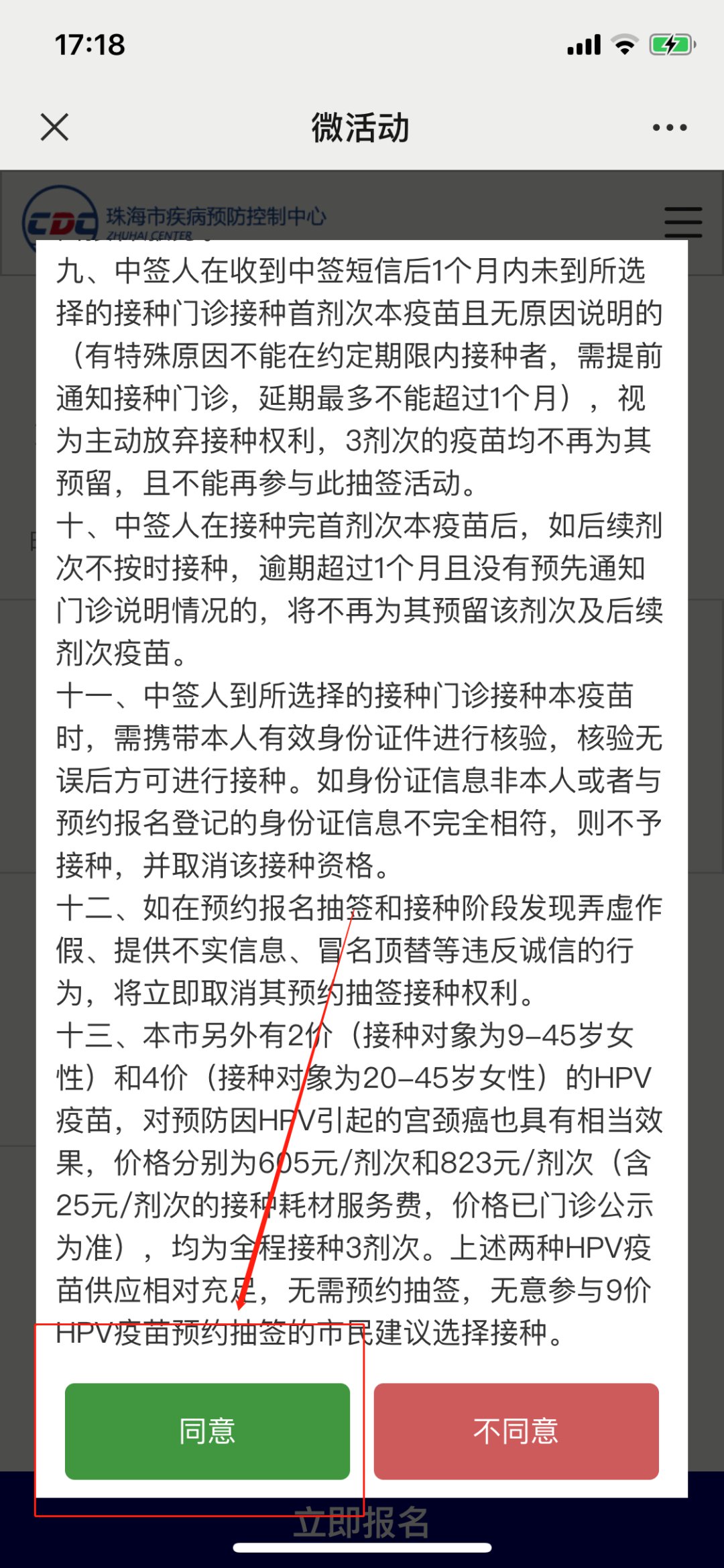This screenshot has width=724, height=1568.
Task: Decline with the red 不同意 button
Action: click(x=516, y=1431)
